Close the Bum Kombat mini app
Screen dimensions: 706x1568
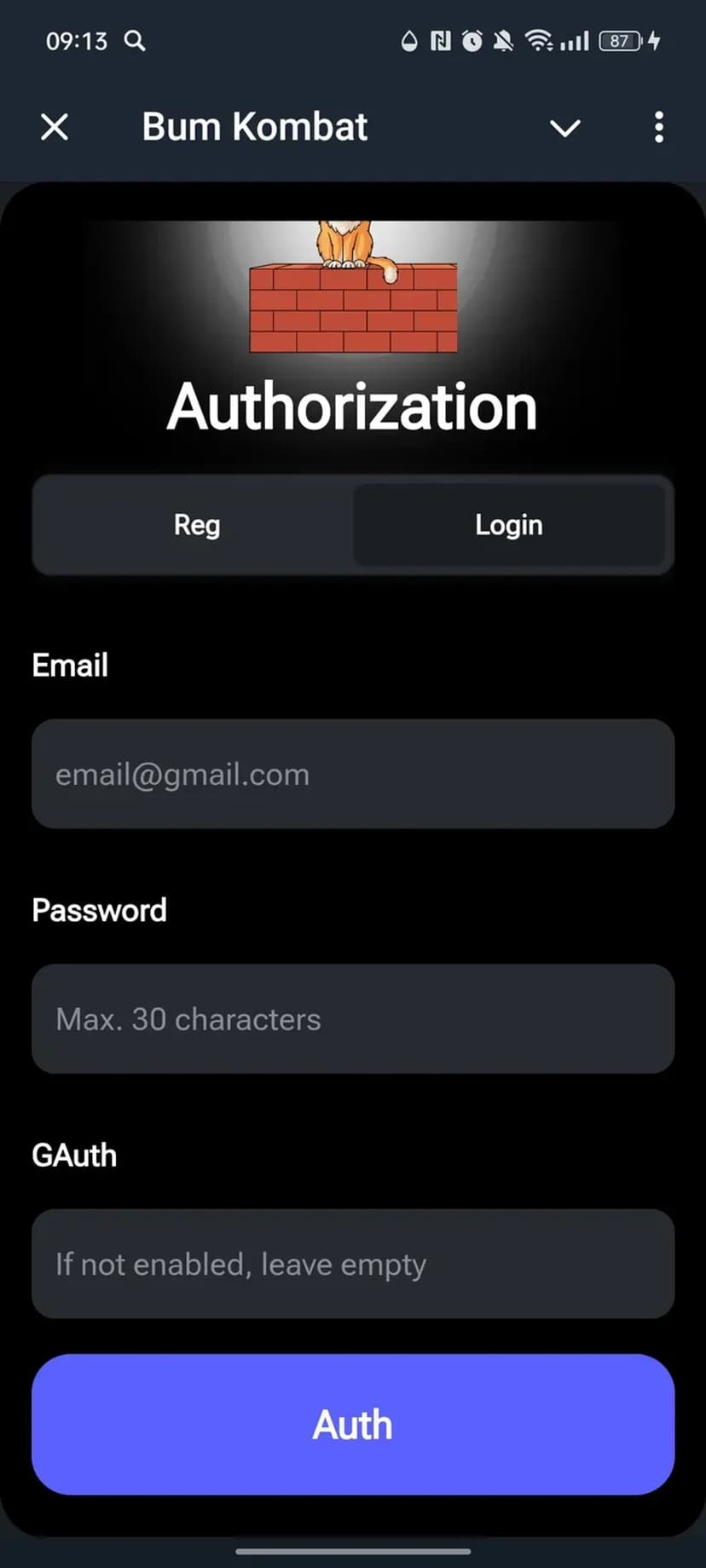tap(55, 128)
